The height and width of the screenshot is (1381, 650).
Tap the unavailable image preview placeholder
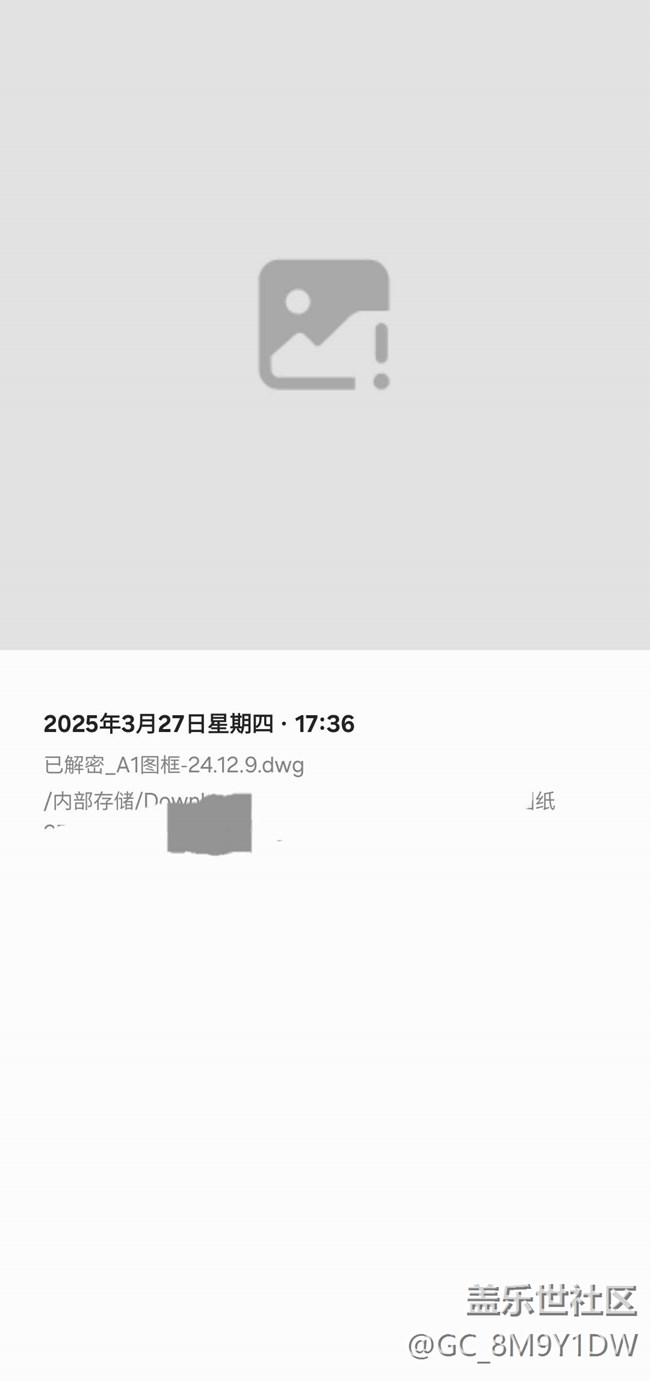click(324, 324)
